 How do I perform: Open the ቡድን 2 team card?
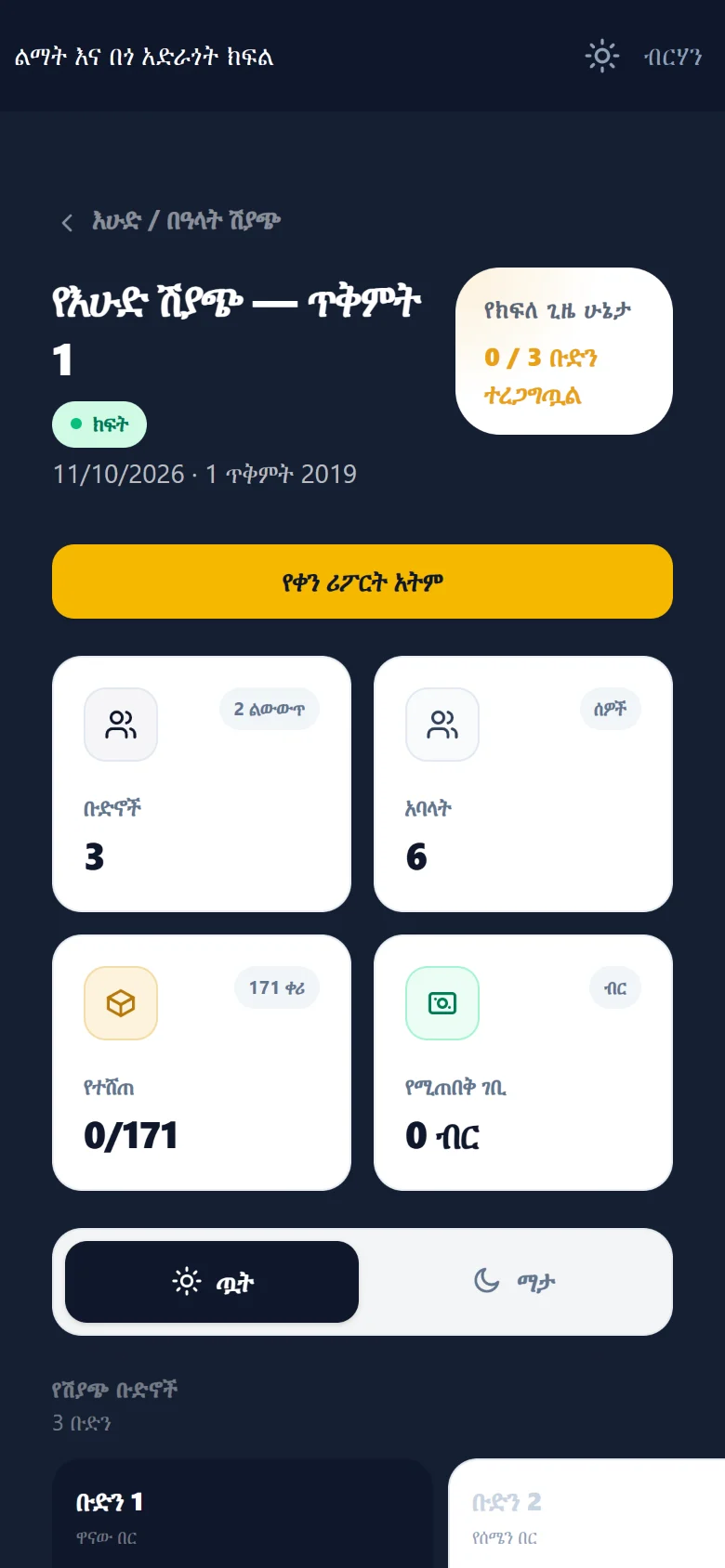pyautogui.click(x=587, y=1513)
